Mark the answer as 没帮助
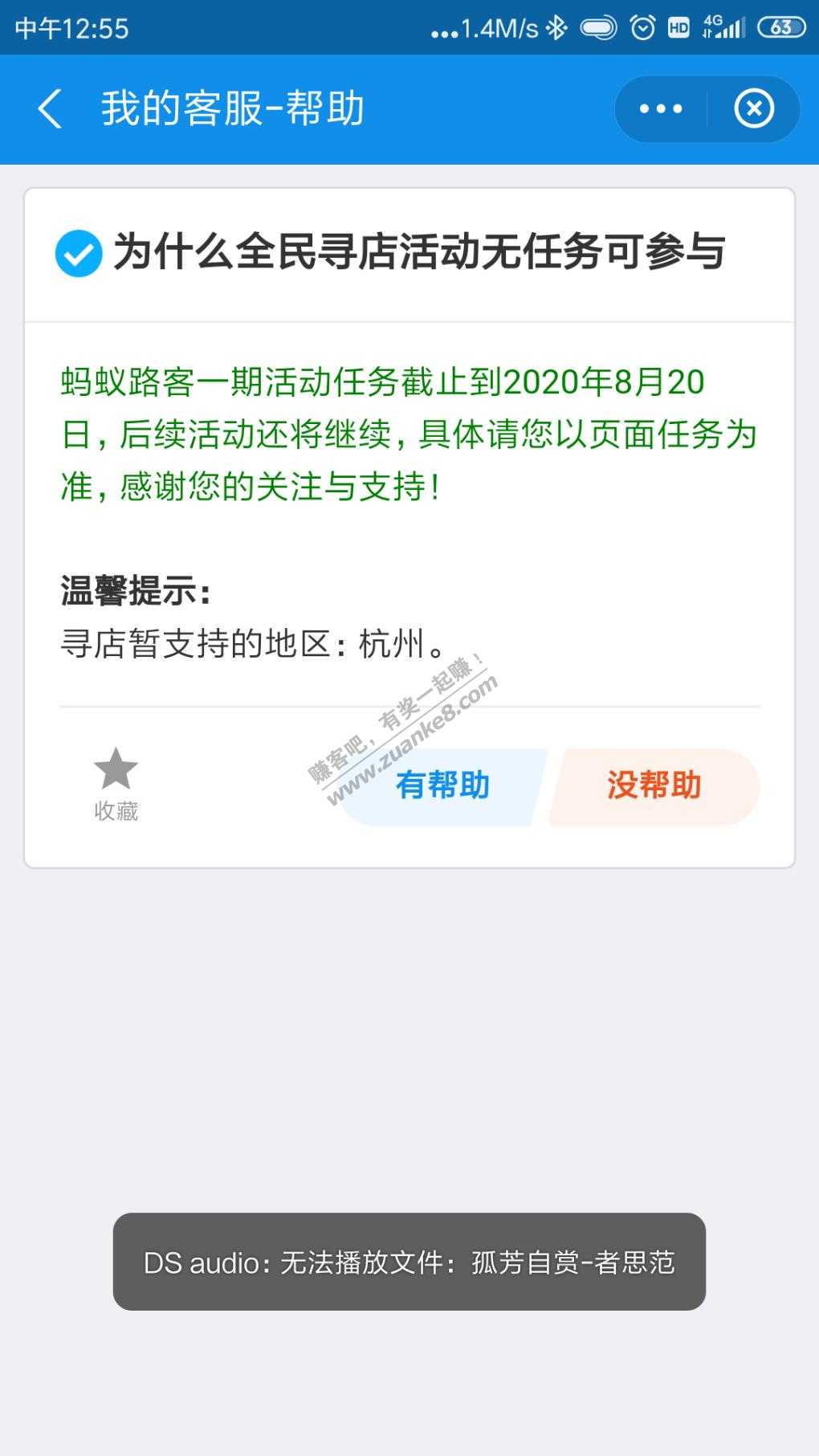This screenshot has width=819, height=1456. click(654, 786)
